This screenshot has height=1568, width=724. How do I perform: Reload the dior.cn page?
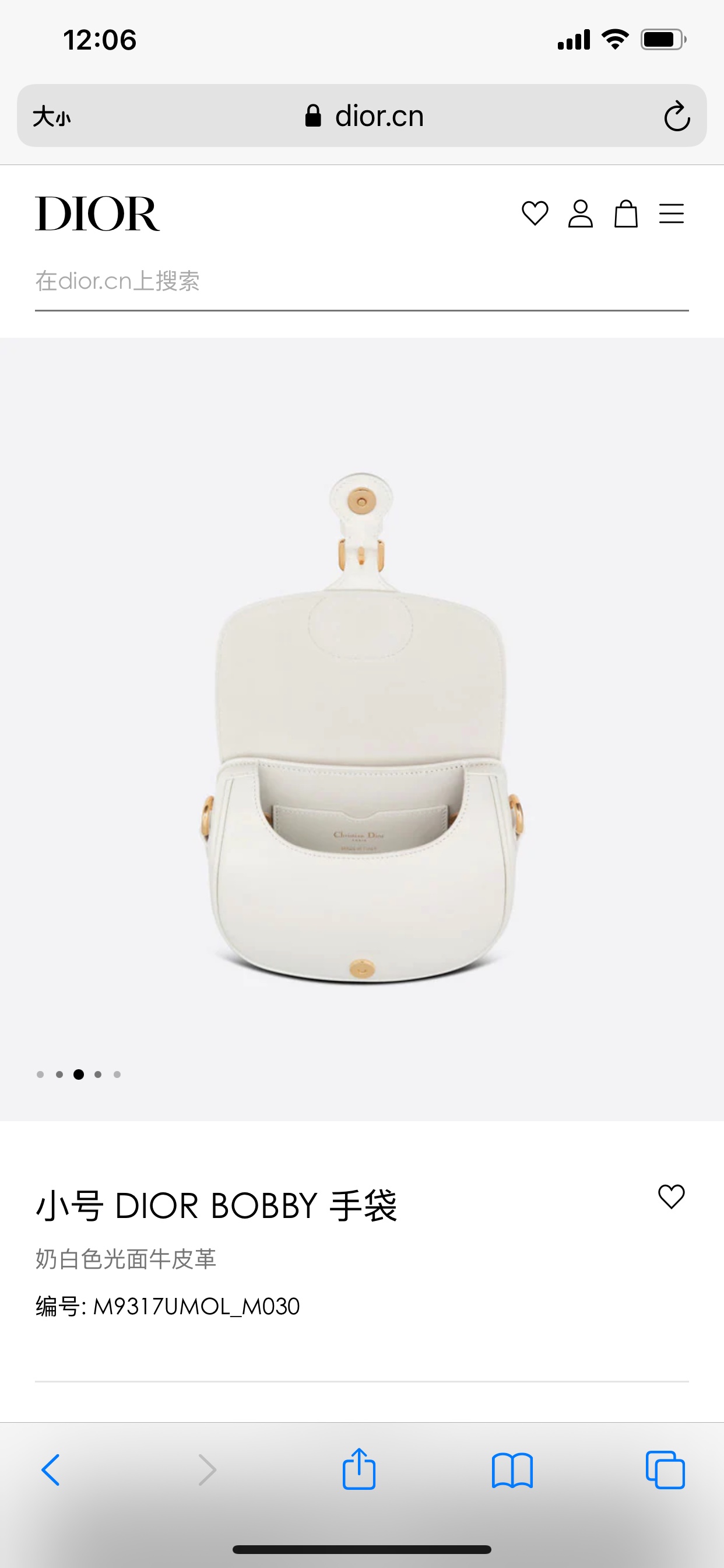677,116
